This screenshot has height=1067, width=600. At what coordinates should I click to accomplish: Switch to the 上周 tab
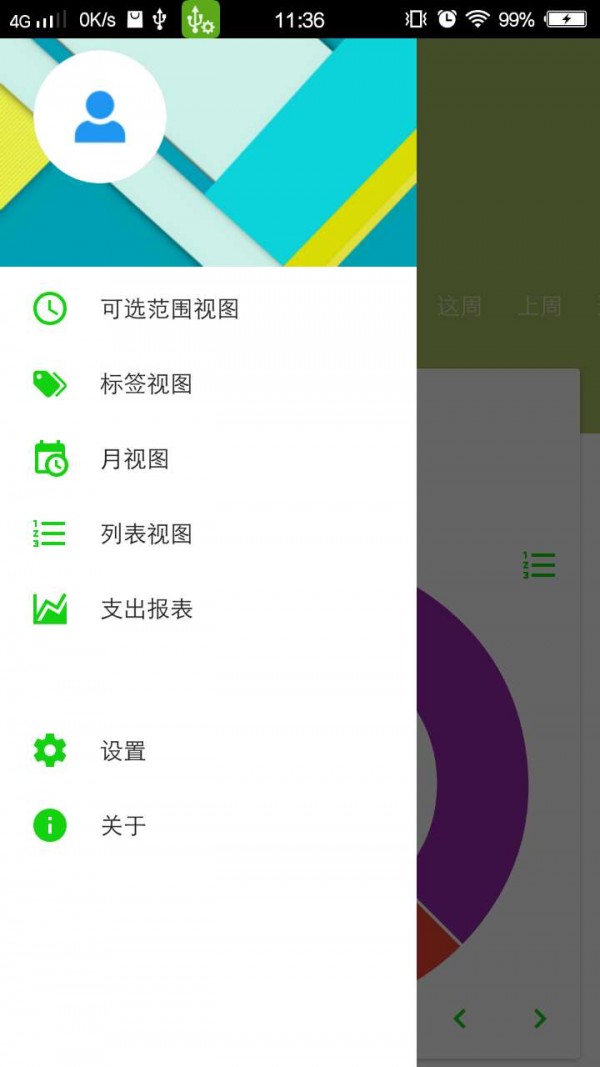539,307
